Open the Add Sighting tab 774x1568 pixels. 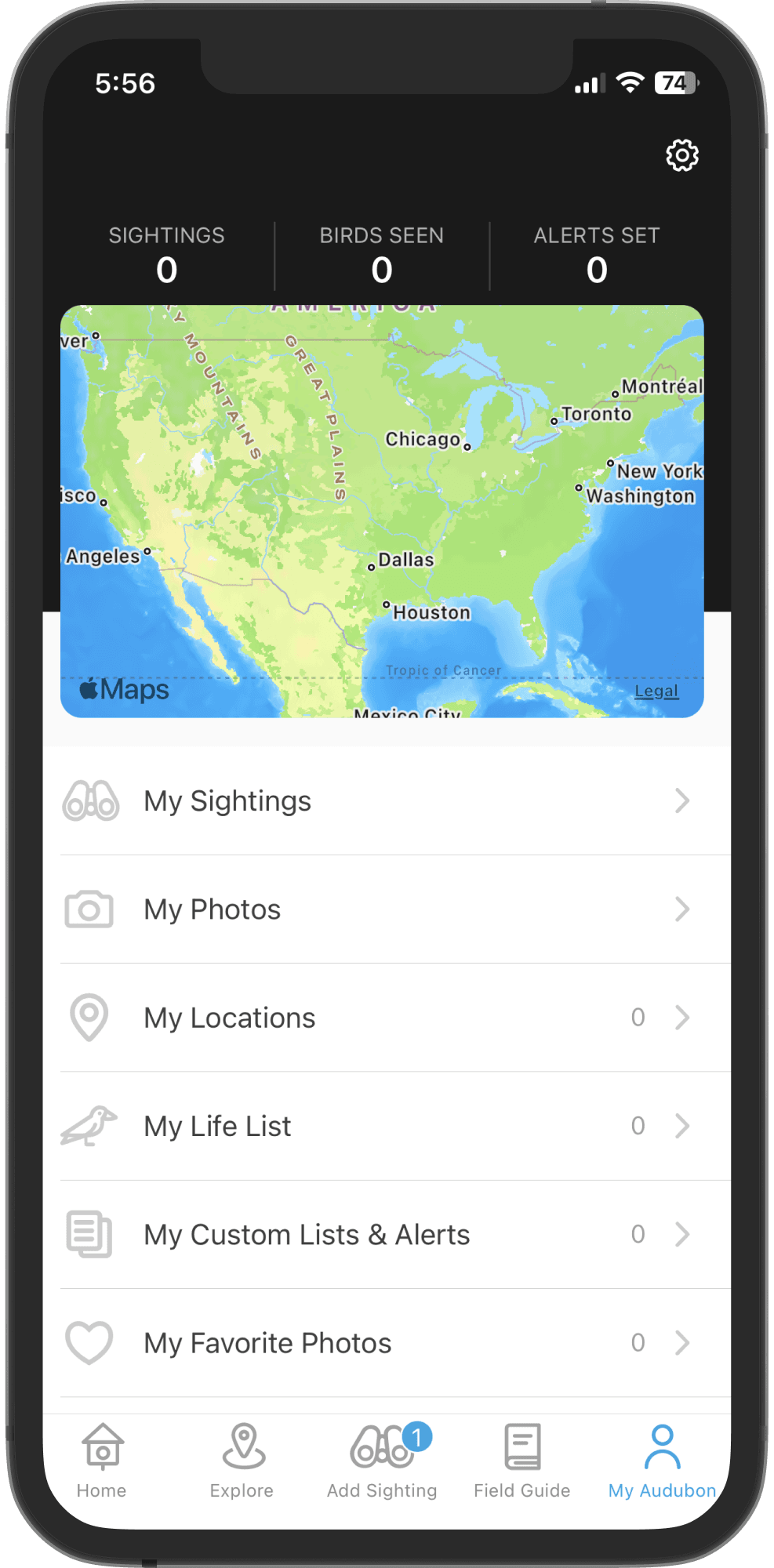(x=382, y=1460)
